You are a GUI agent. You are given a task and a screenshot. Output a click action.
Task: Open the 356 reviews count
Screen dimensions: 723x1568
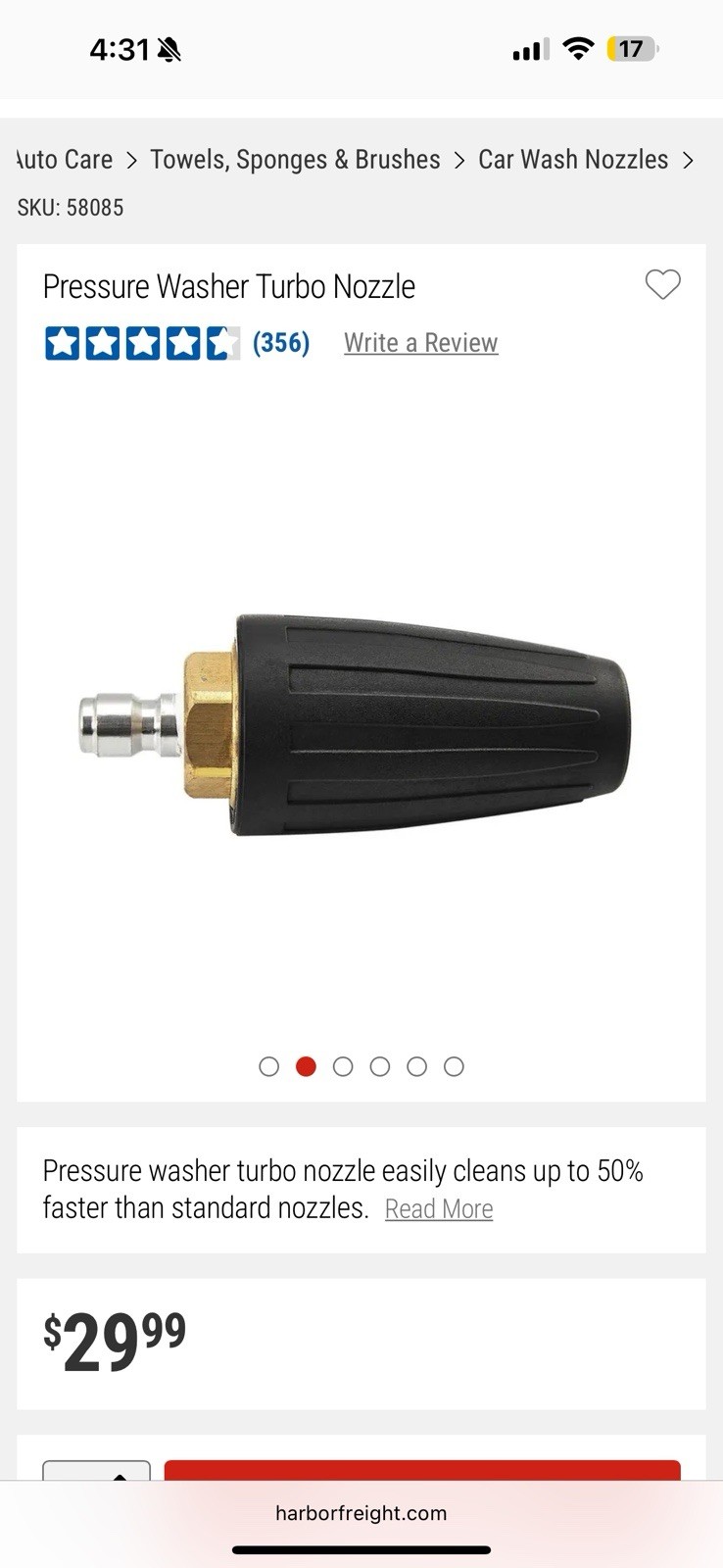[x=281, y=343]
